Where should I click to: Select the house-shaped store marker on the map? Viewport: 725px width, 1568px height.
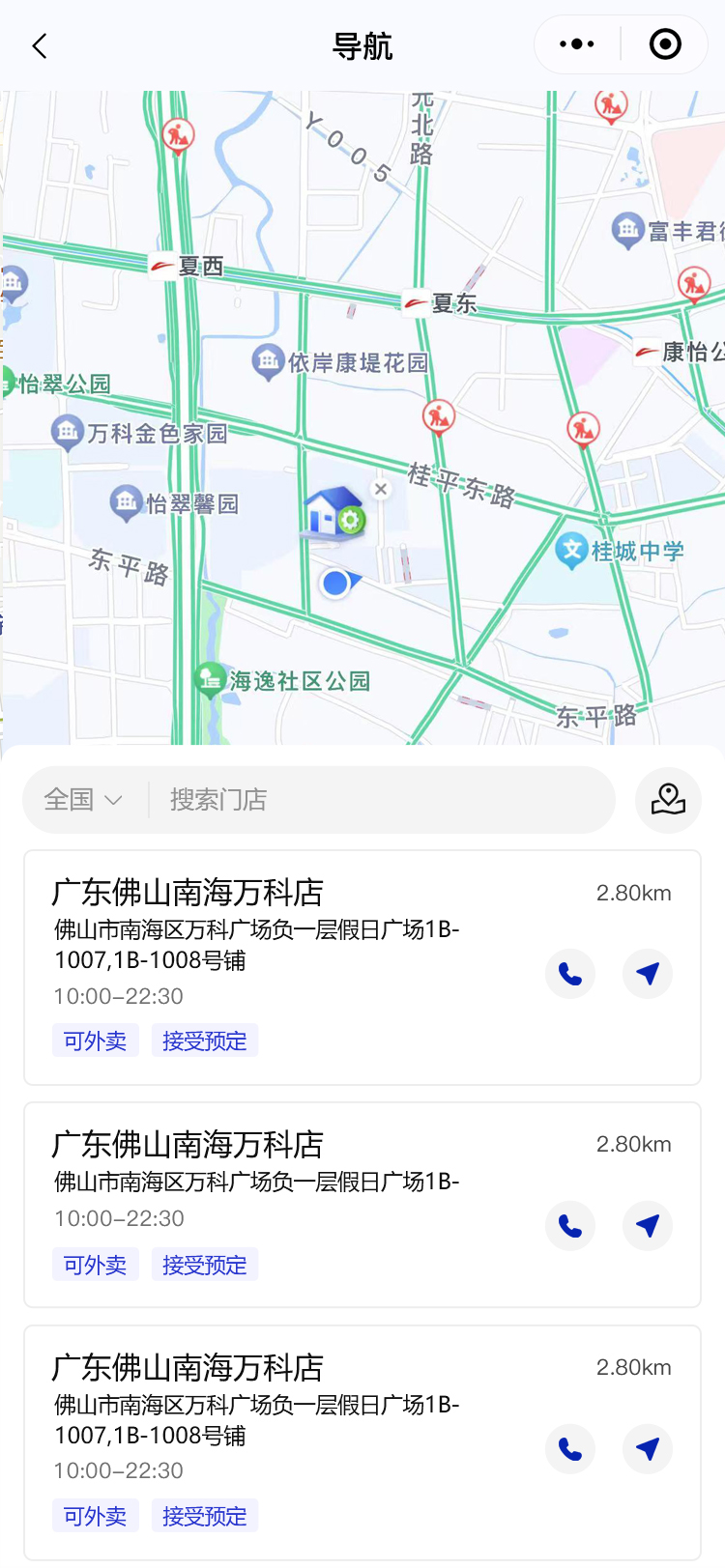pos(333,513)
